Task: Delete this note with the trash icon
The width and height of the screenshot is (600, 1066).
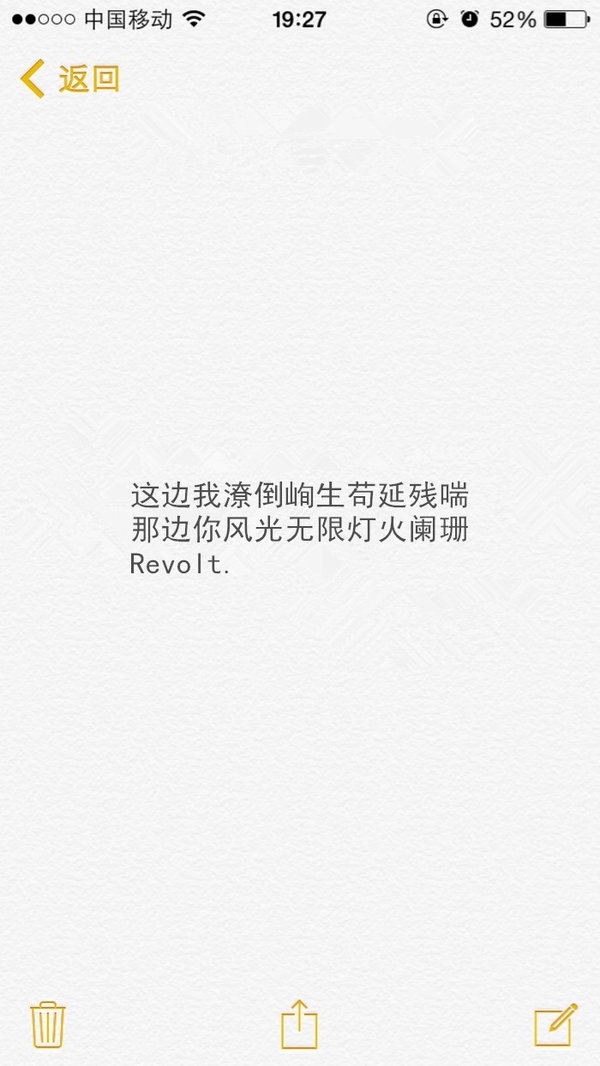Action: click(x=48, y=1025)
